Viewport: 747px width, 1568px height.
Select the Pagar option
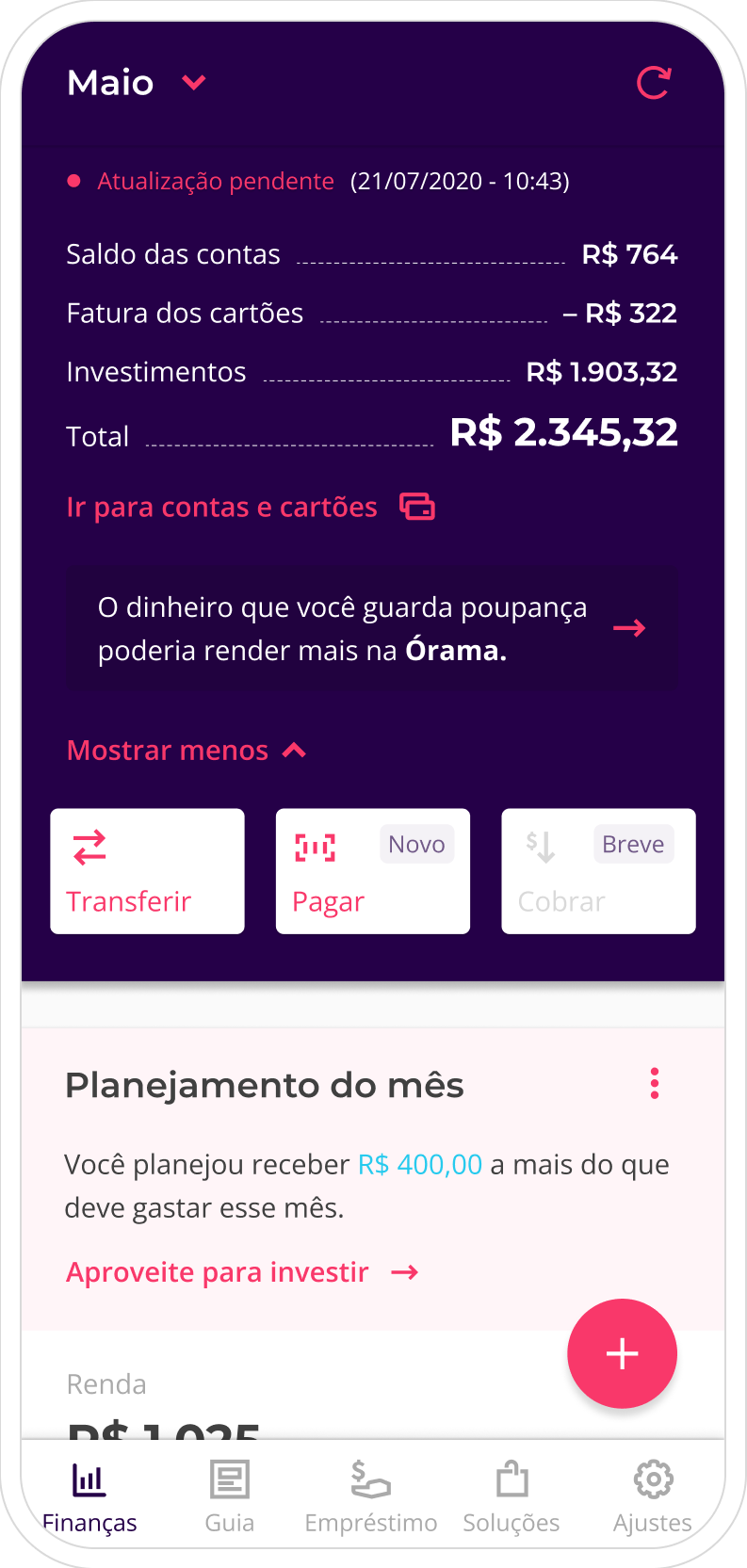click(373, 871)
